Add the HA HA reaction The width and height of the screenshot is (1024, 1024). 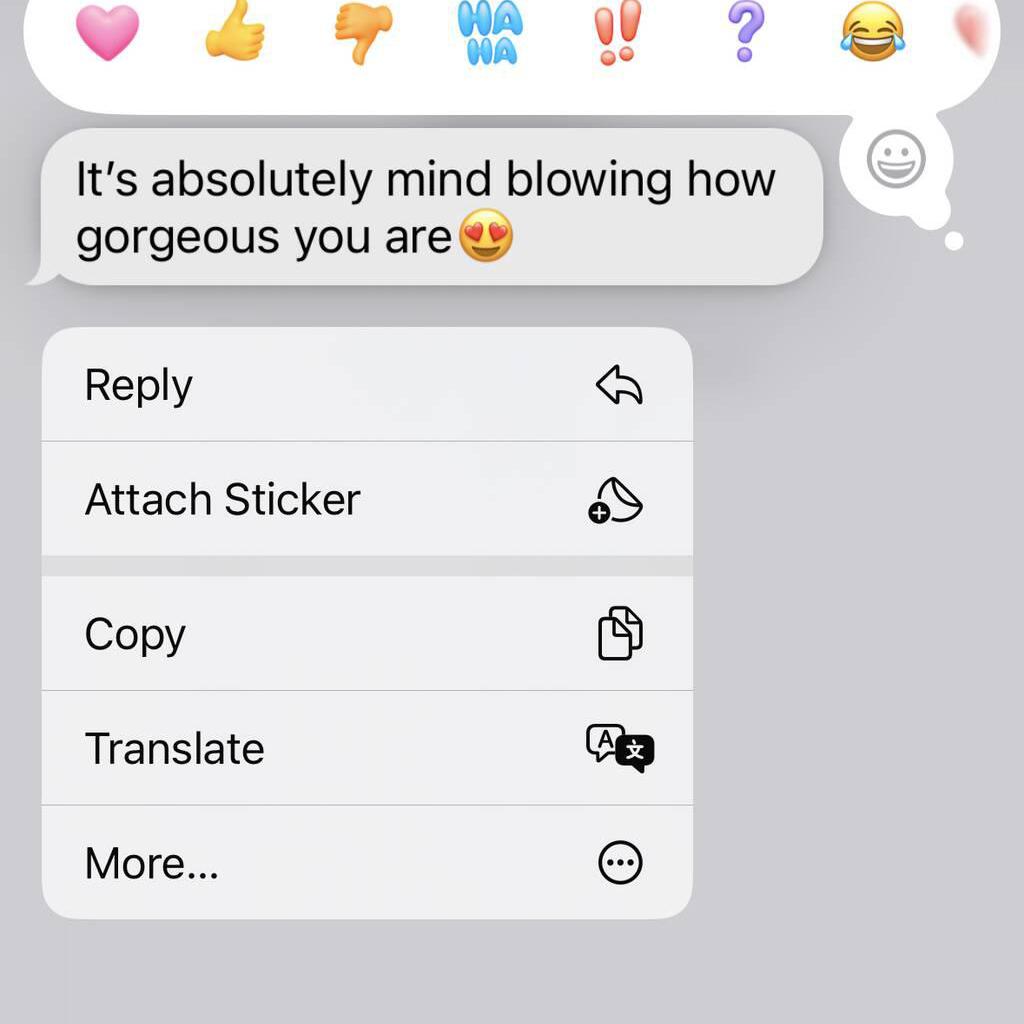(x=490, y=34)
